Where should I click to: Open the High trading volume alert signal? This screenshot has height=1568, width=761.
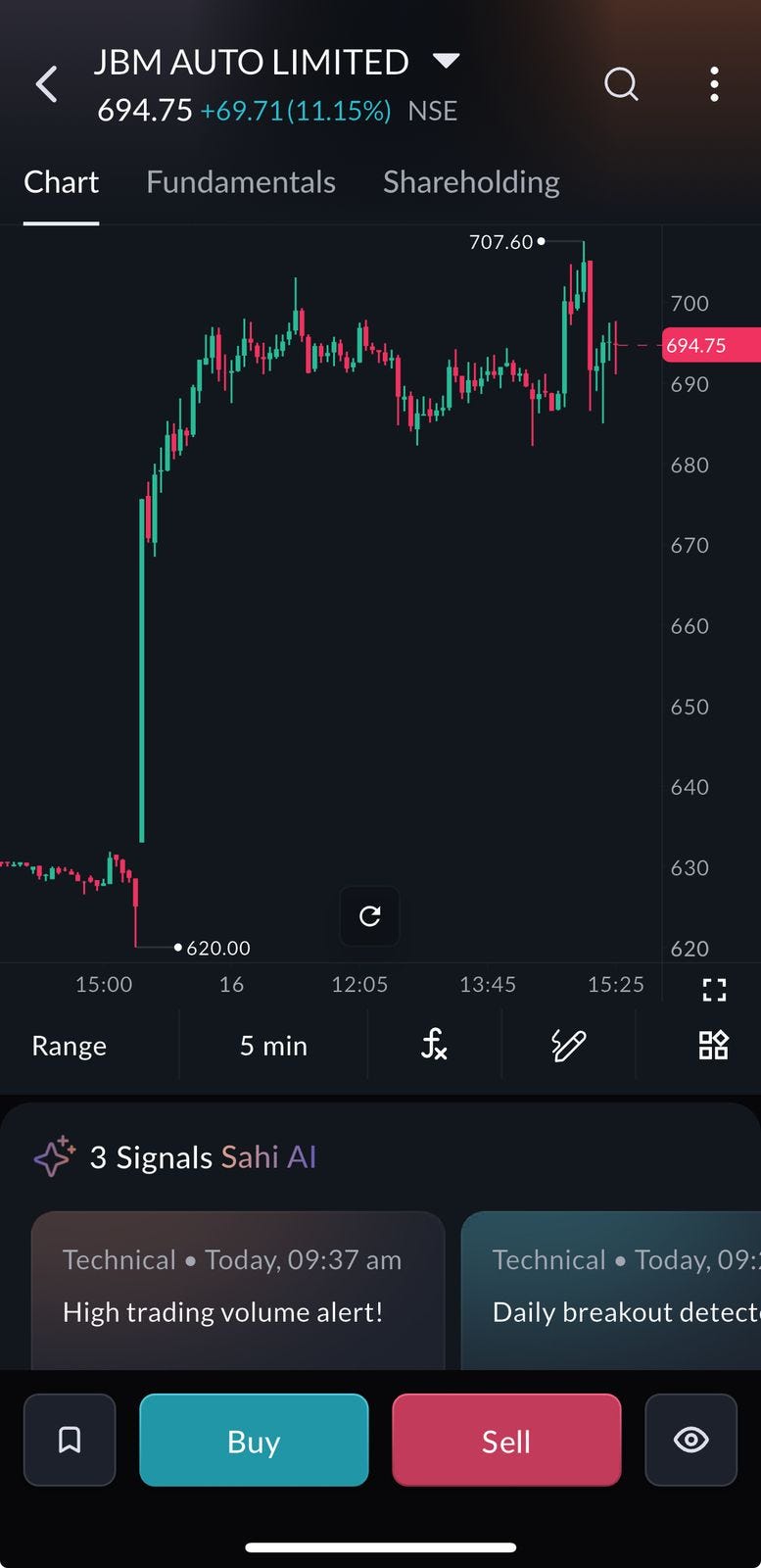(x=238, y=1291)
